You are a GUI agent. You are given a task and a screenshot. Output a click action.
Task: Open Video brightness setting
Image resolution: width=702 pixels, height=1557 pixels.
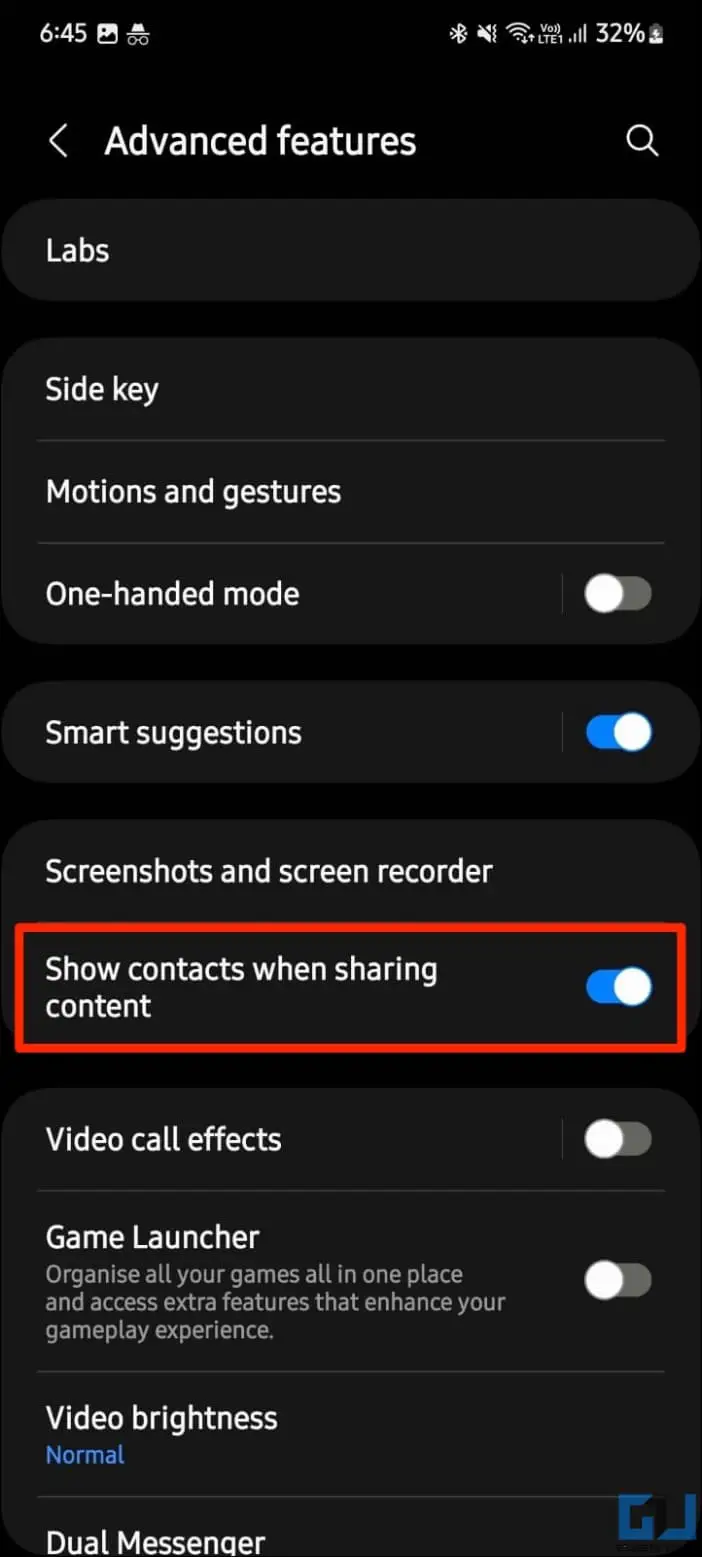pyautogui.click(x=351, y=1434)
